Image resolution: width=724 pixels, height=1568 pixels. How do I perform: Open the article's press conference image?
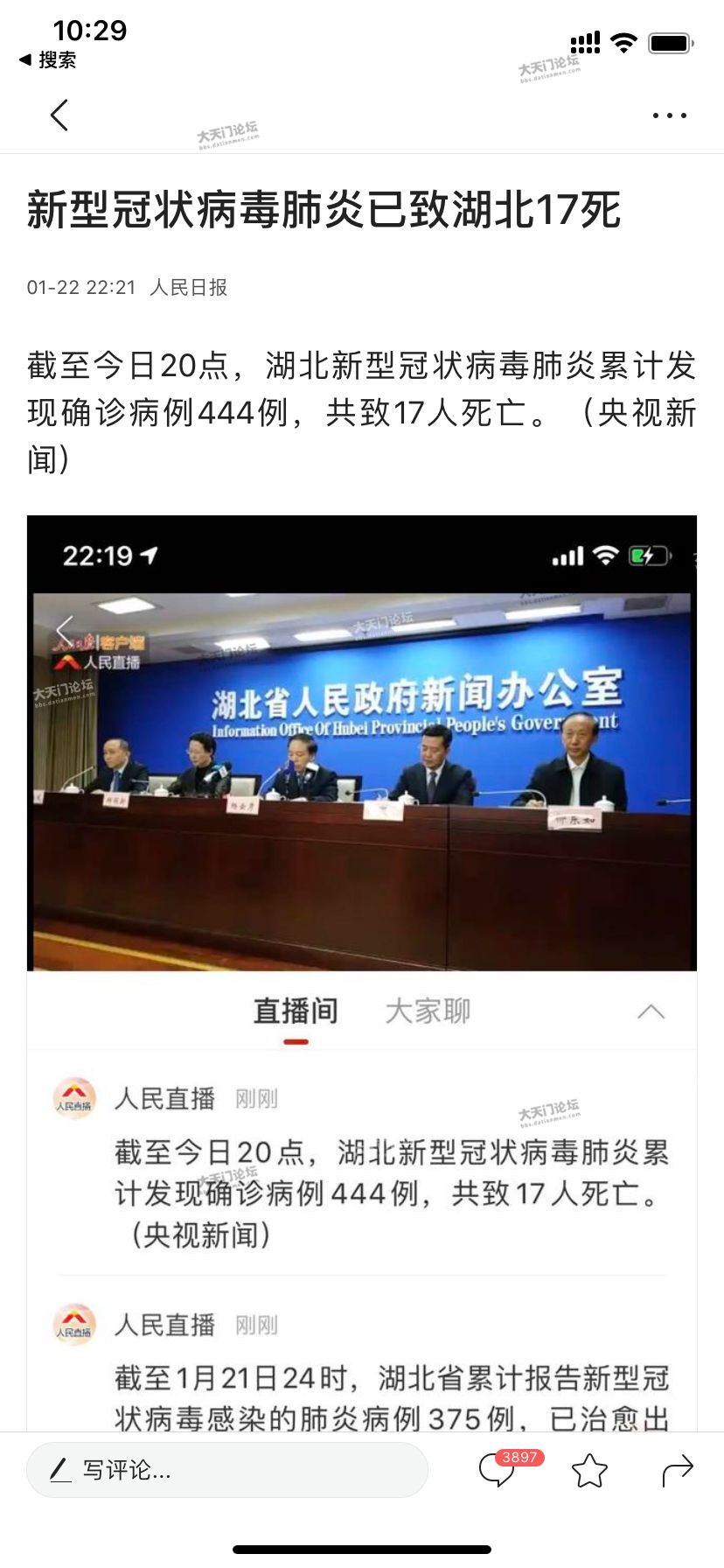click(x=362, y=743)
